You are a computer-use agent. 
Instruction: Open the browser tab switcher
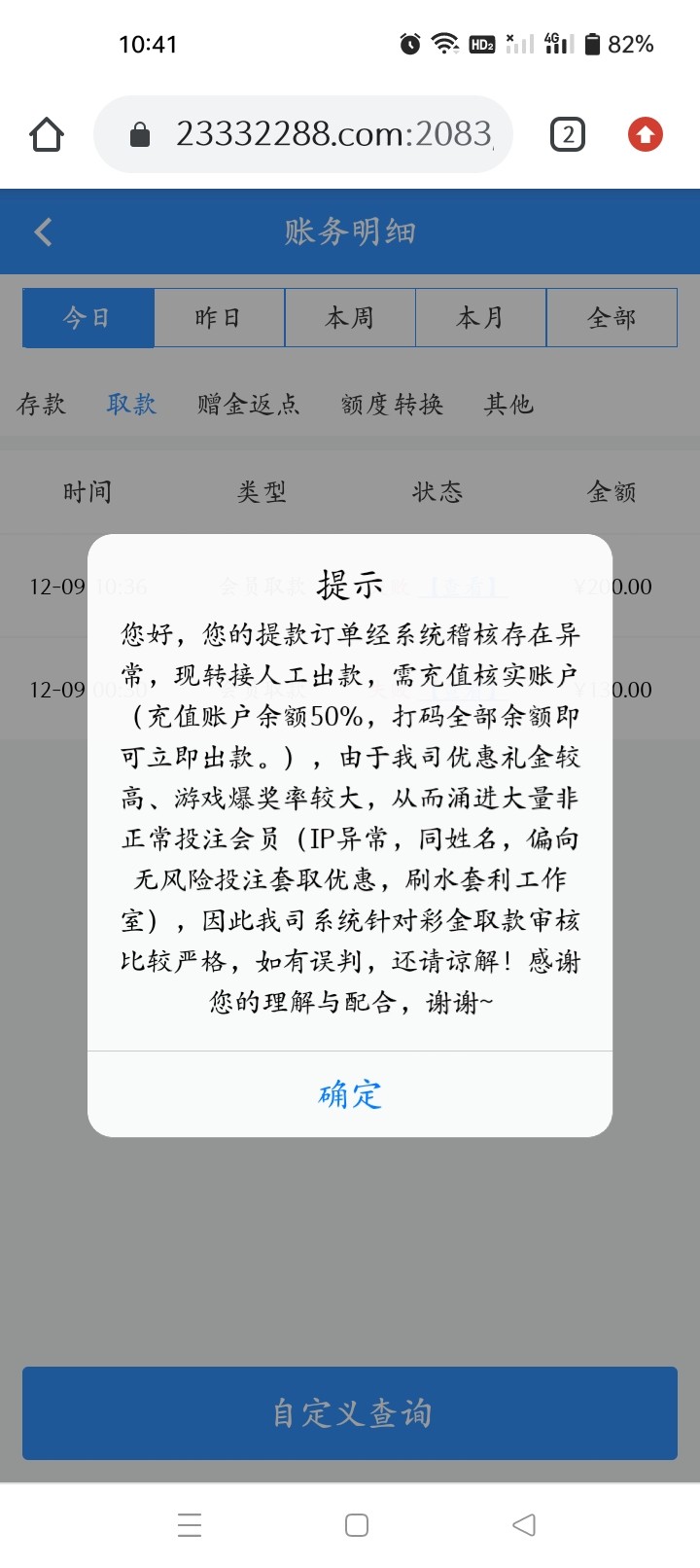(568, 134)
